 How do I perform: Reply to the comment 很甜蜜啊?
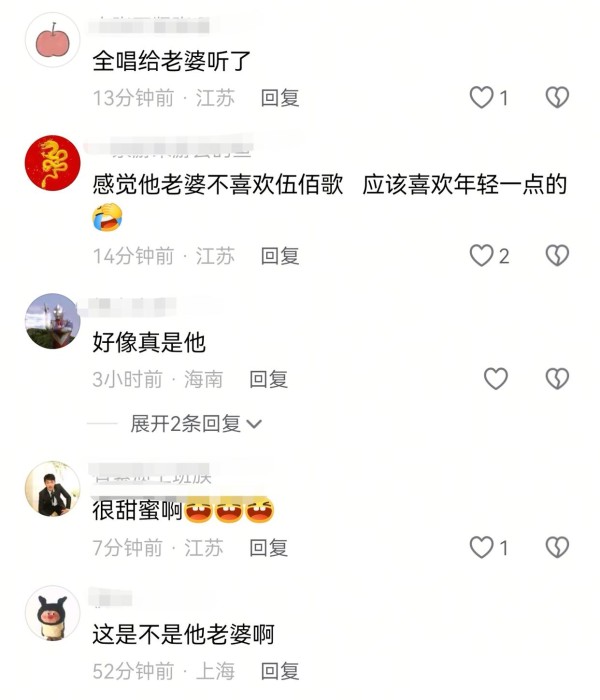coord(268,548)
